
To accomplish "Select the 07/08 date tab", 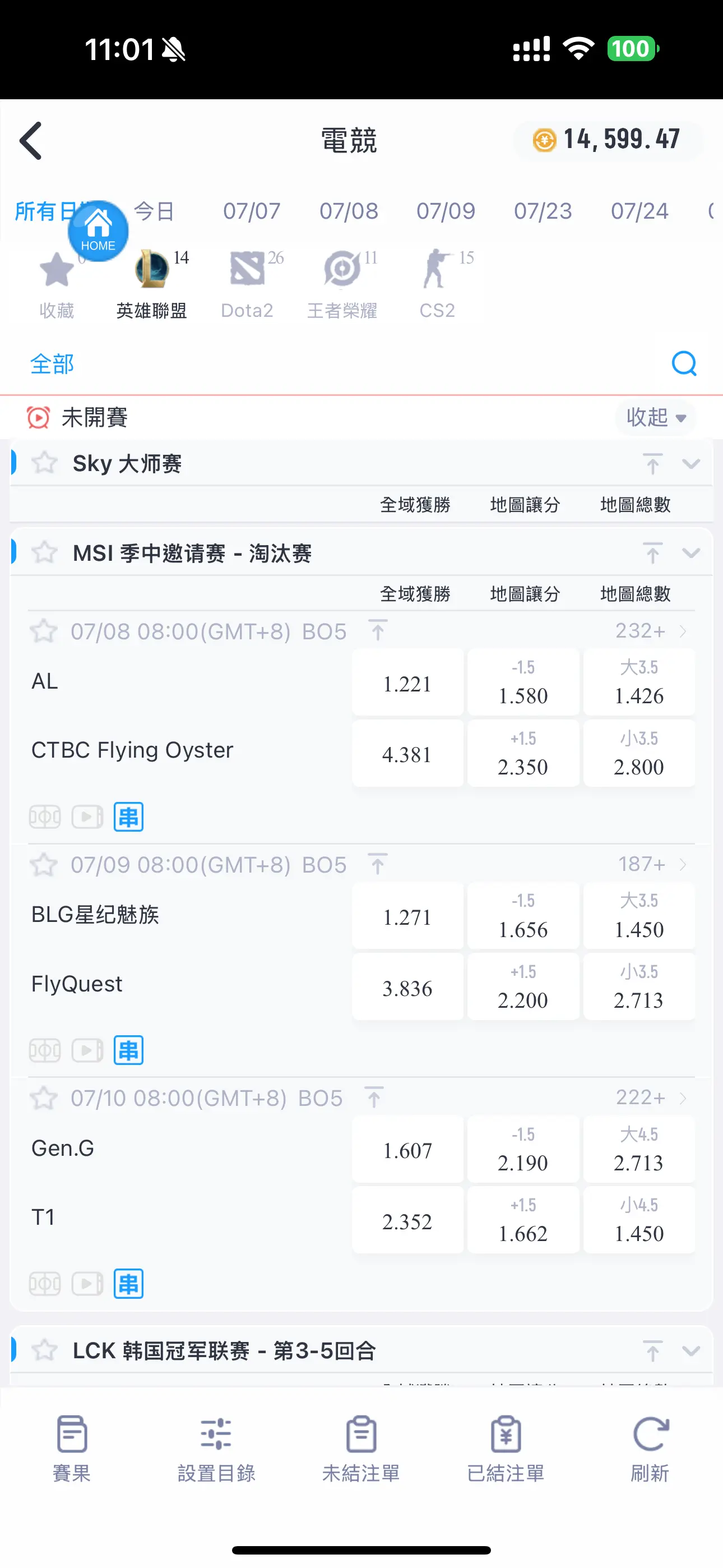I will click(349, 211).
